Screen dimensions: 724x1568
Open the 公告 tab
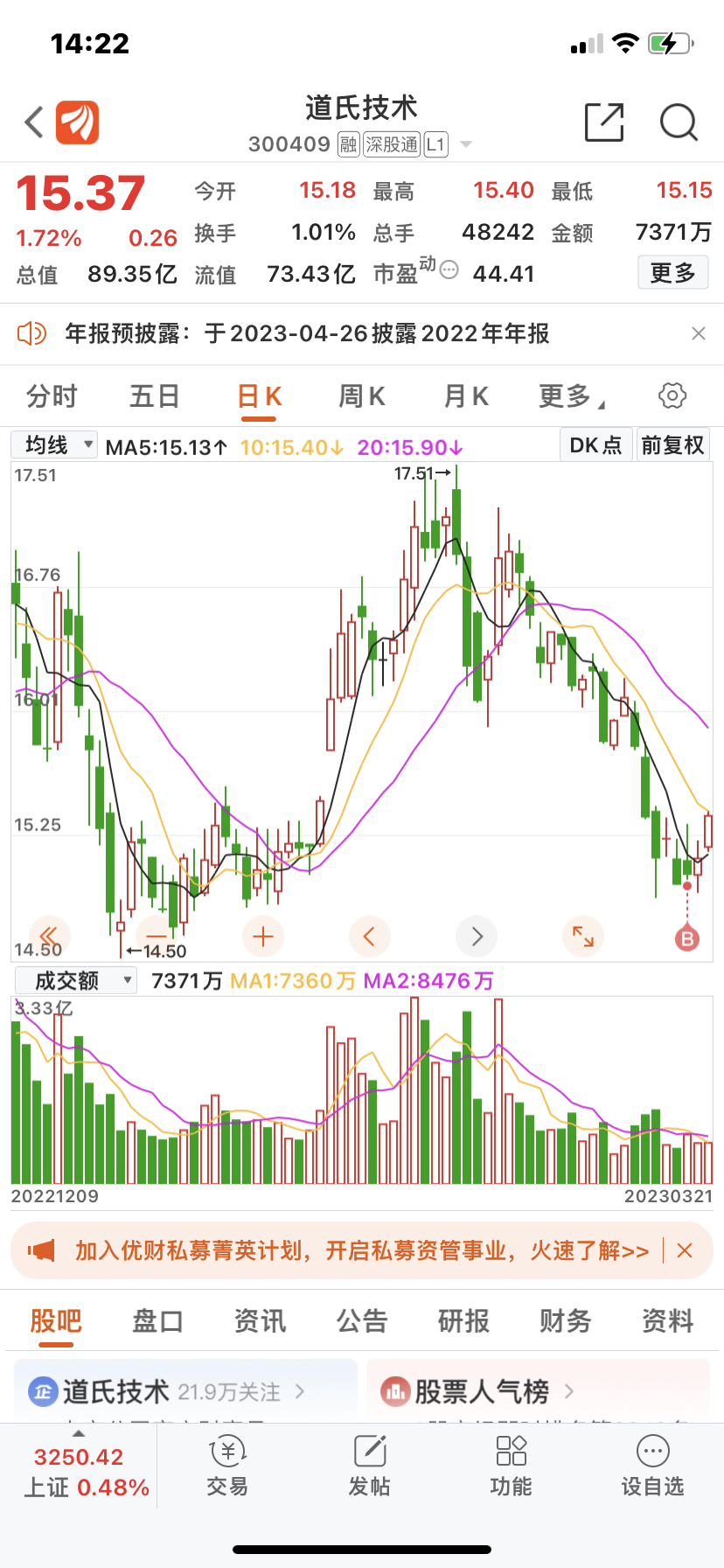pyautogui.click(x=362, y=1321)
